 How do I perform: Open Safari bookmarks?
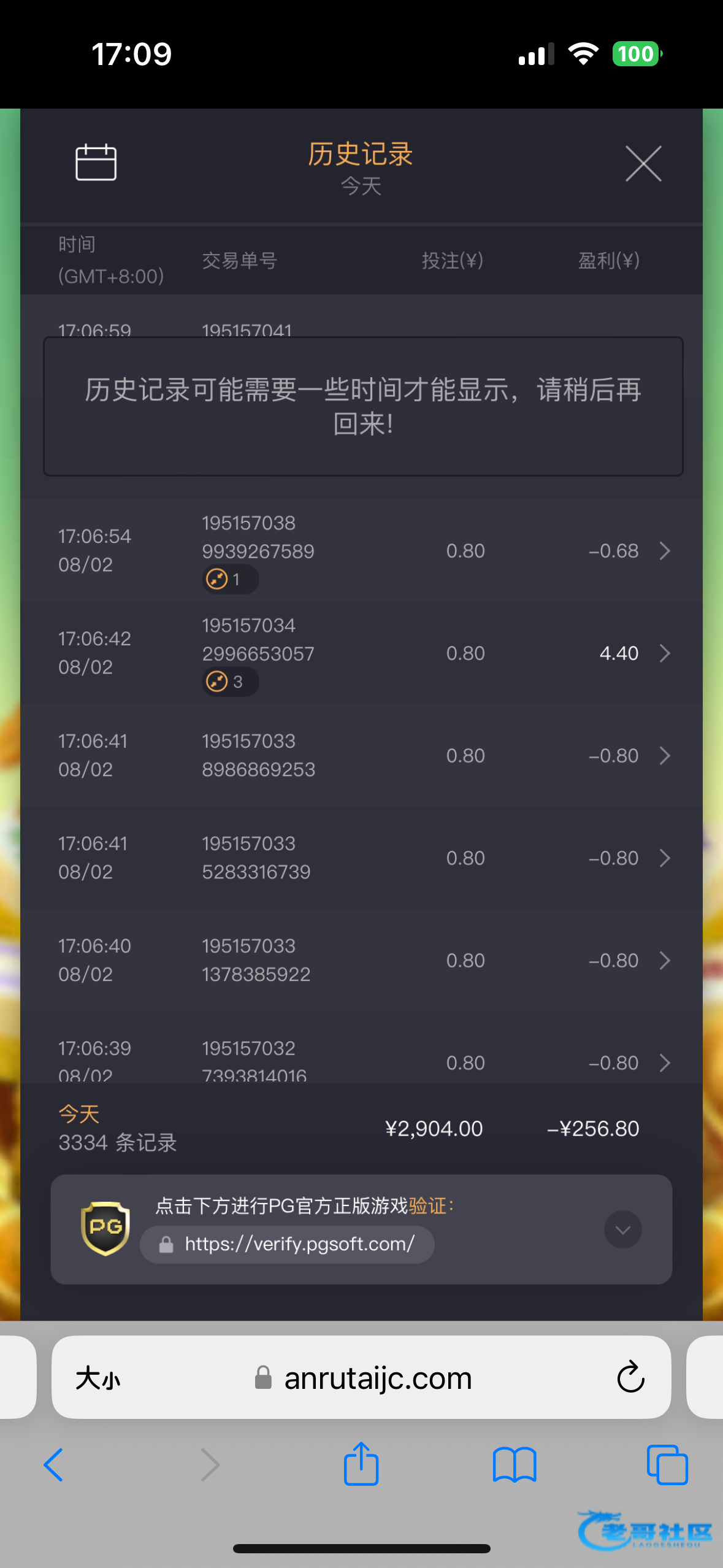515,1465
